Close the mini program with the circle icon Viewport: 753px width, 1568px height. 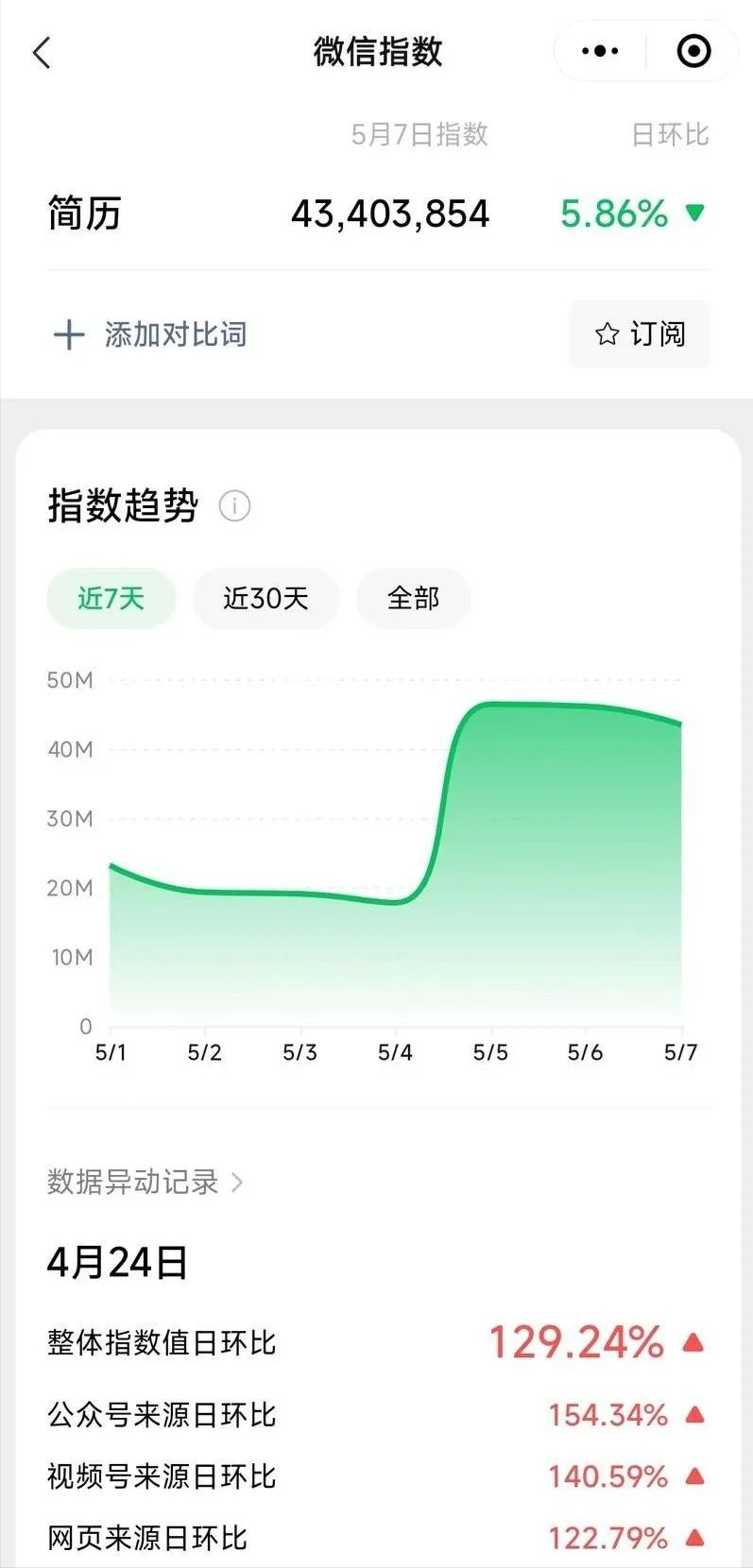tap(693, 51)
